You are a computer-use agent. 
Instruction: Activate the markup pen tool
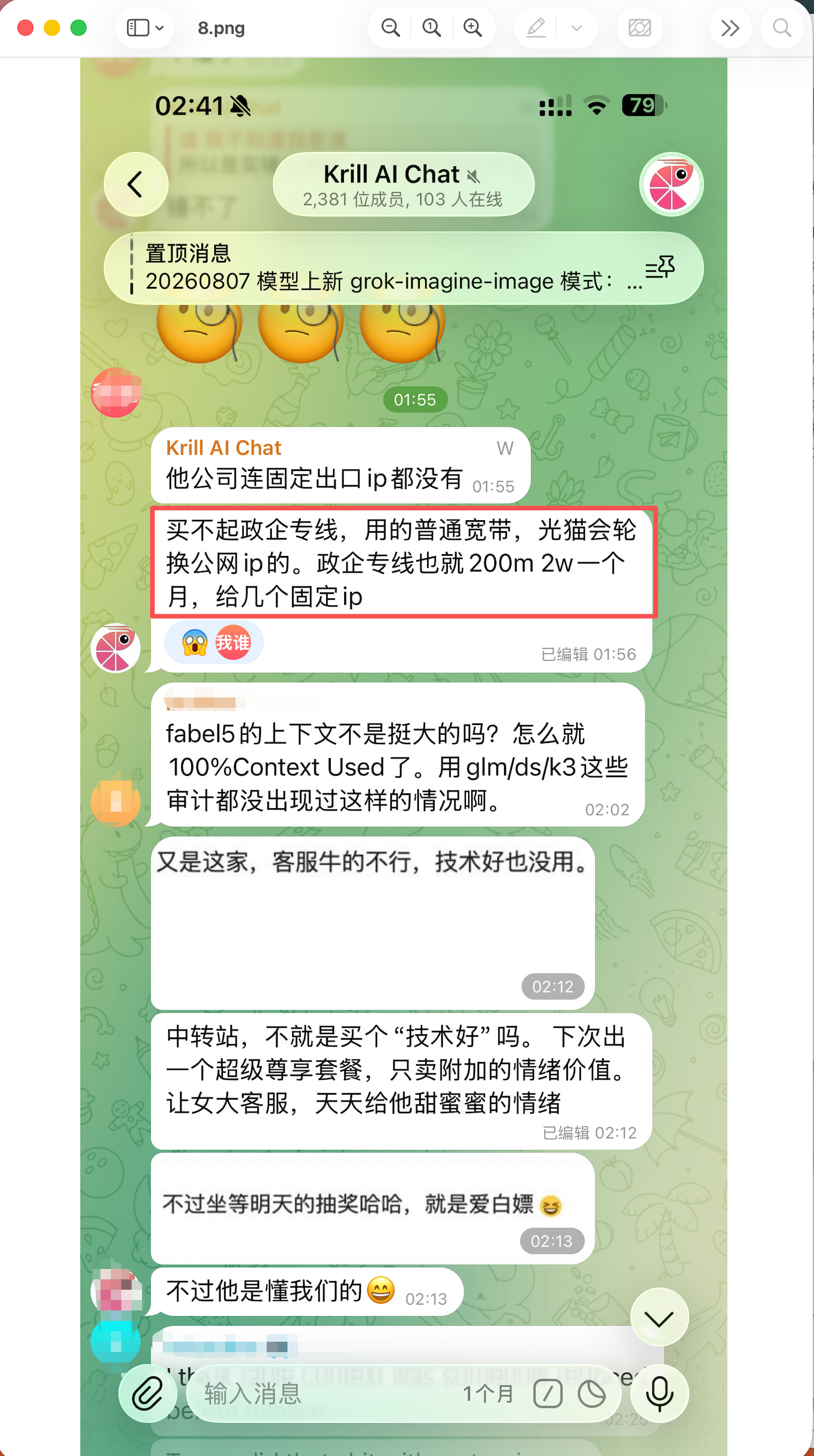(536, 28)
